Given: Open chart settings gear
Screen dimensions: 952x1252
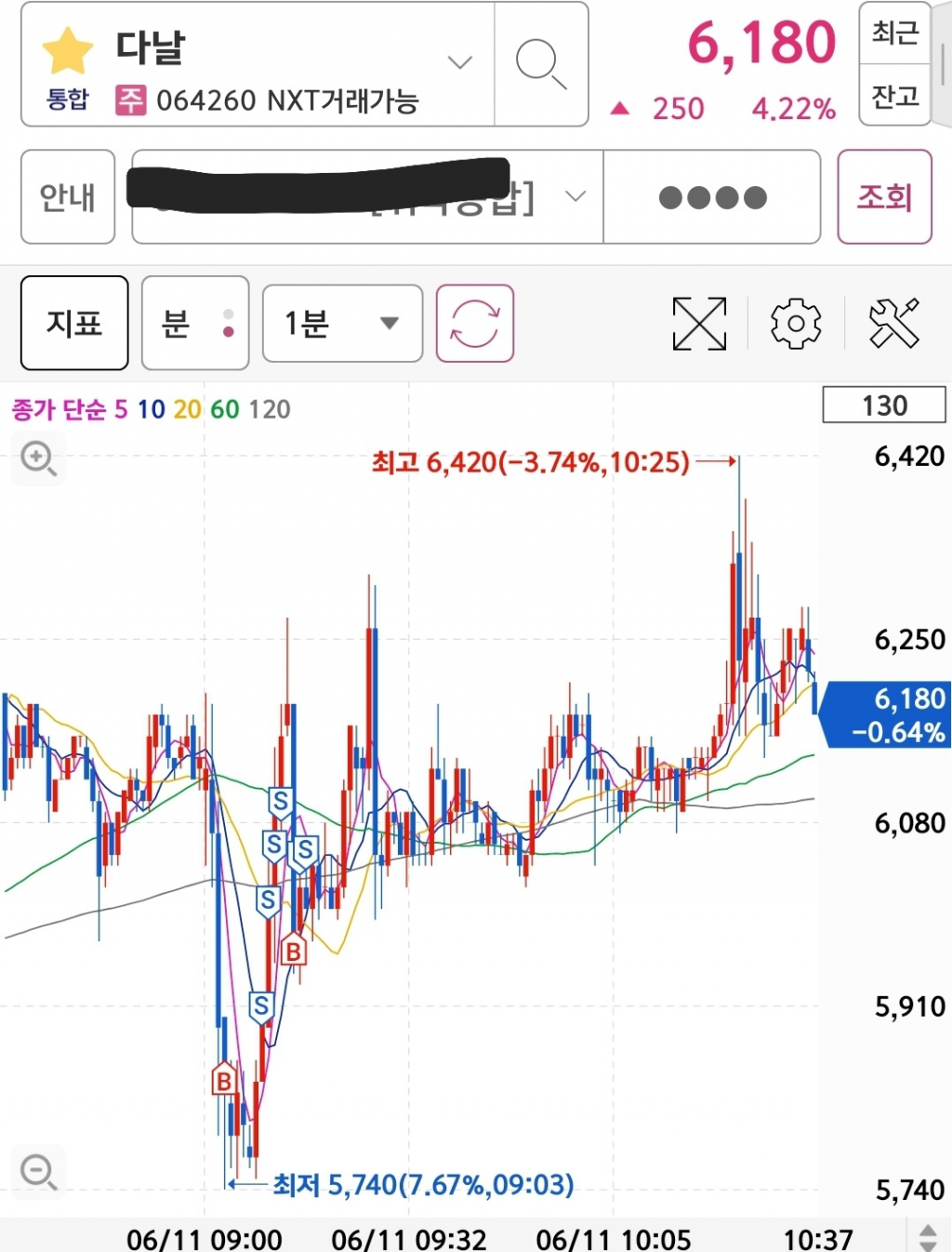Looking at the screenshot, I should tap(796, 324).
